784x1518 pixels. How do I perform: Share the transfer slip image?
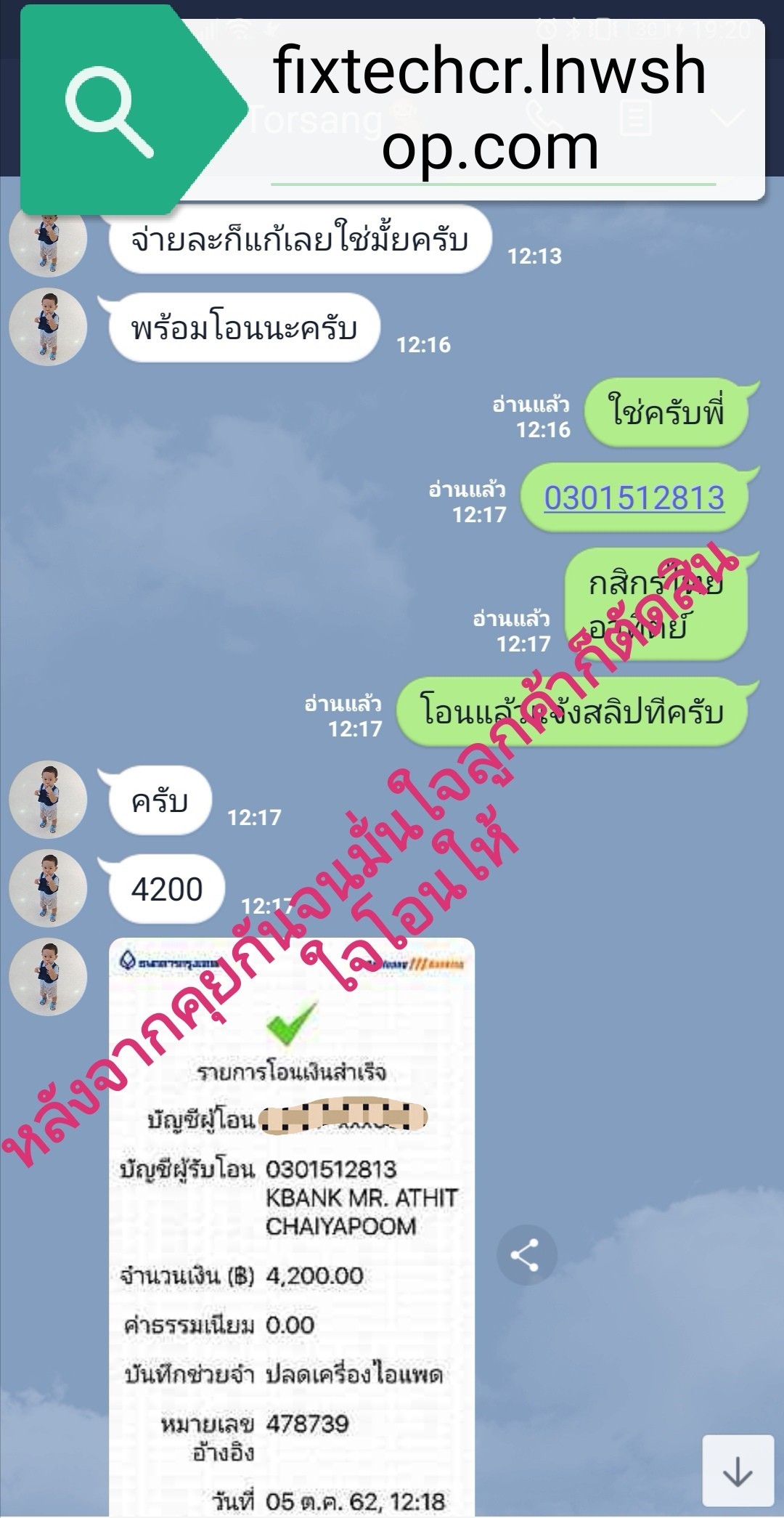[x=526, y=1255]
